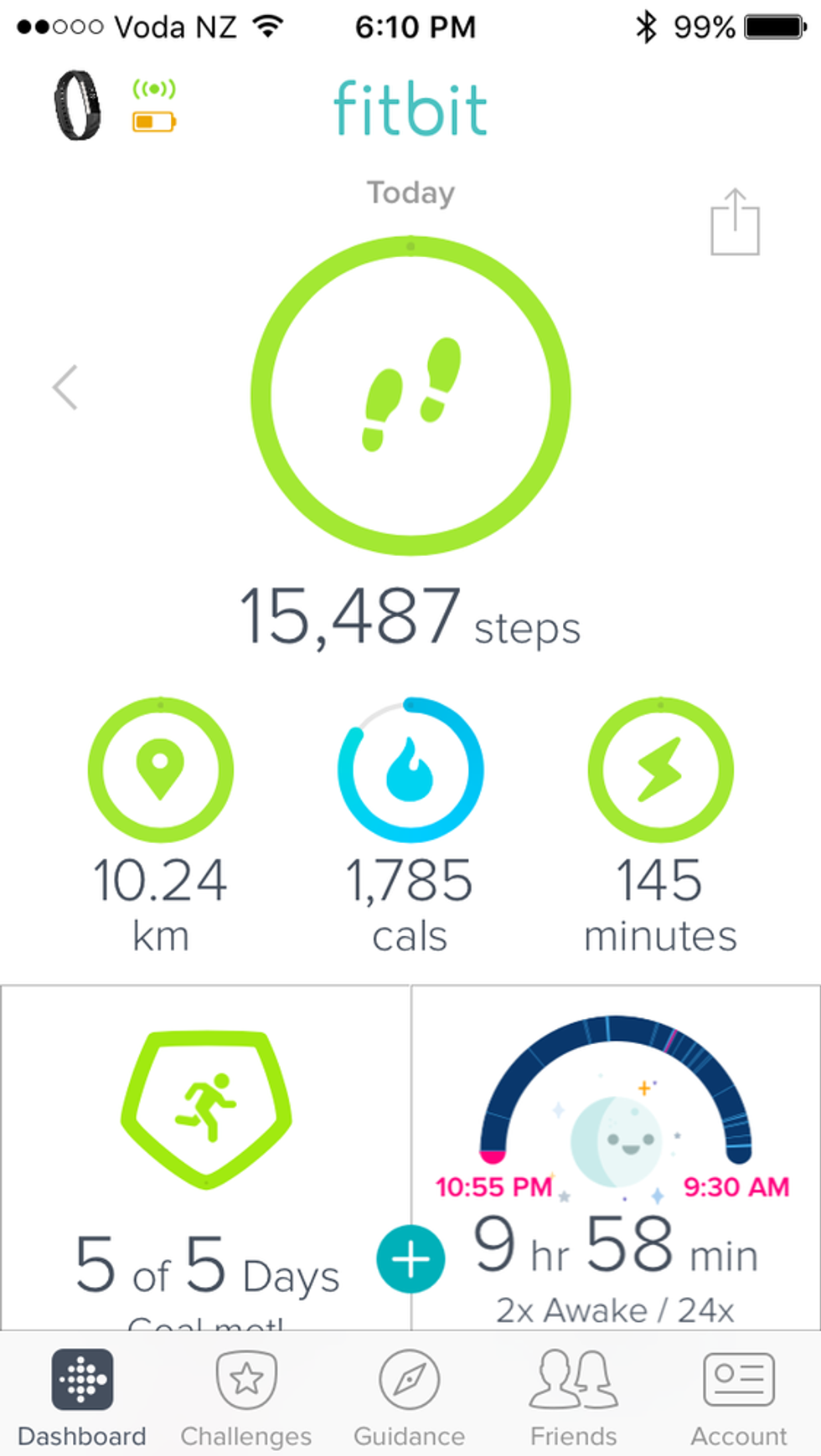The image size is (821, 1456).
Task: Tap the teal plus button to add a log
Action: tap(410, 1258)
